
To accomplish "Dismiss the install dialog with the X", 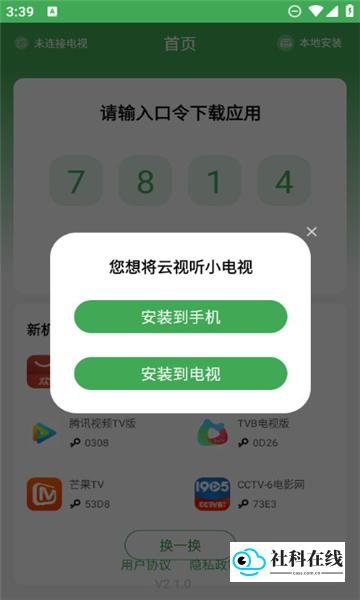I will (x=311, y=232).
